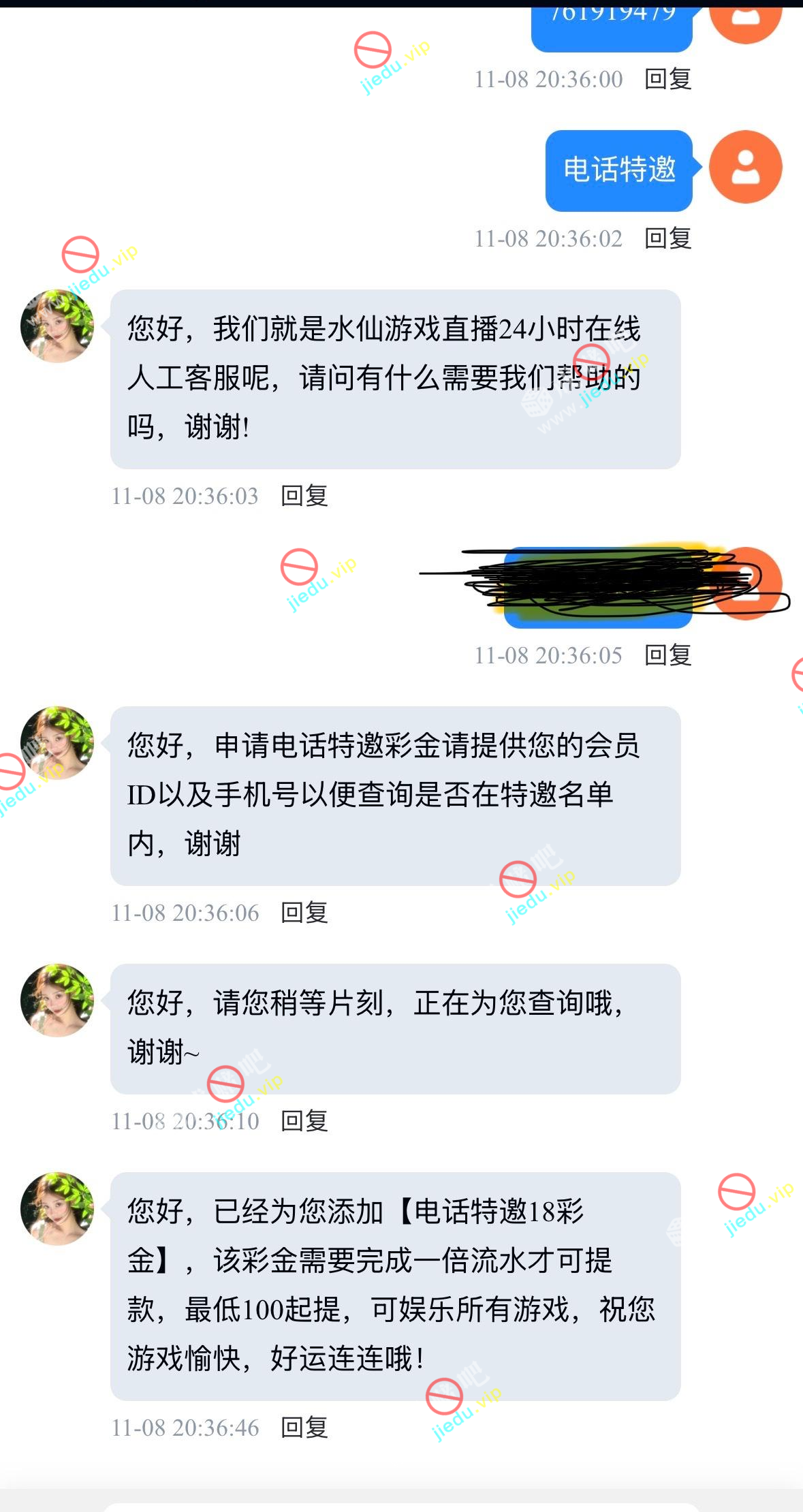The width and height of the screenshot is (803, 1512).
Task: Reply to the 电话特邀 message at 20:36:02
Action: pyautogui.click(x=667, y=238)
